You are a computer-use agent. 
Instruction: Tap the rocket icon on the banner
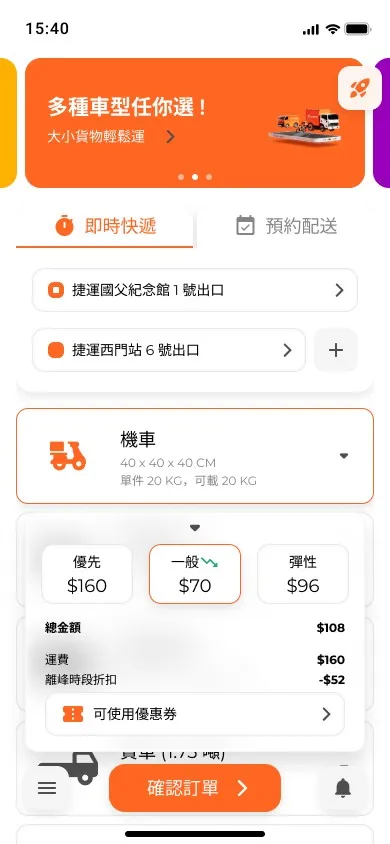pos(359,88)
